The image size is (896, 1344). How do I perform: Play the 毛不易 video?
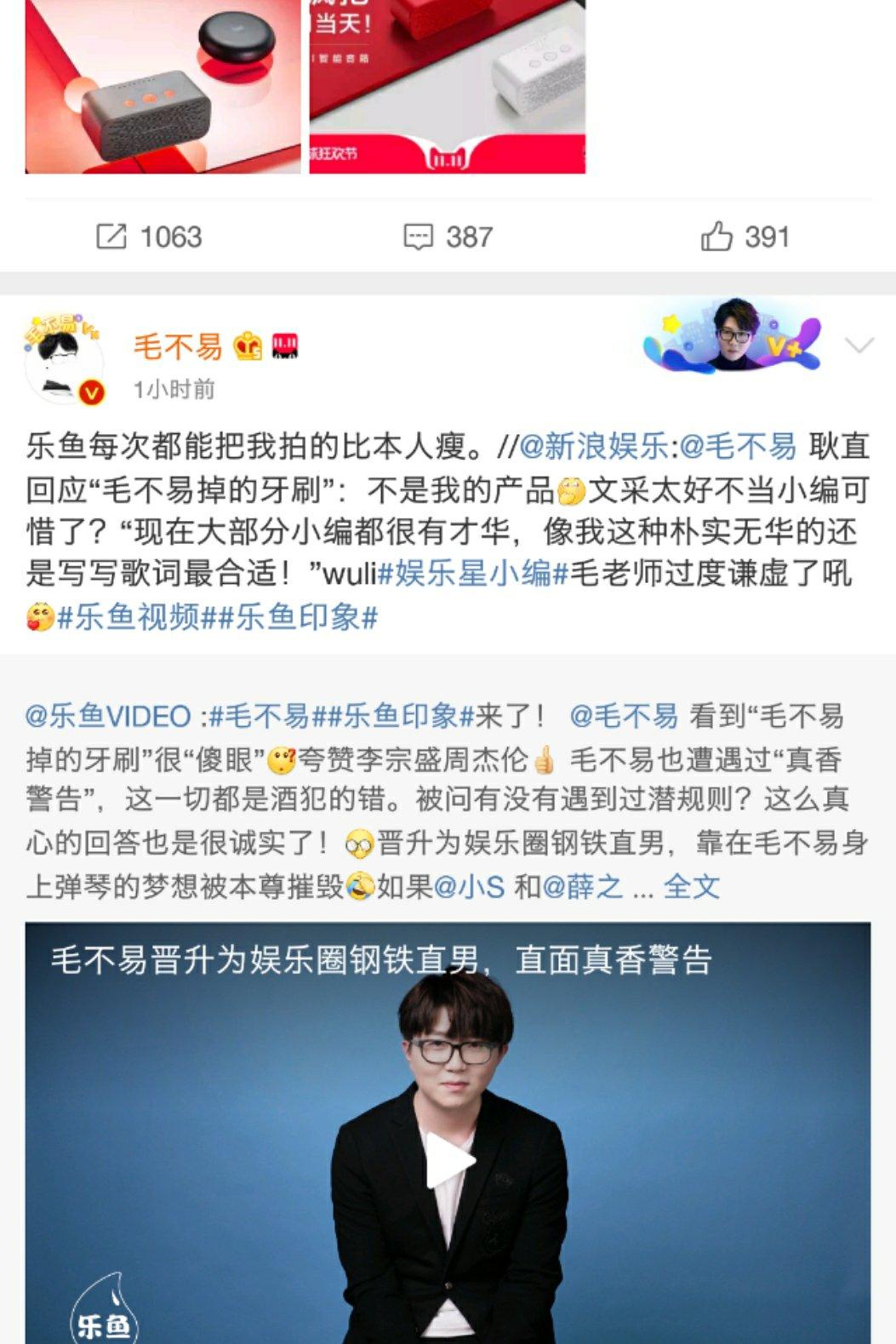448,1162
